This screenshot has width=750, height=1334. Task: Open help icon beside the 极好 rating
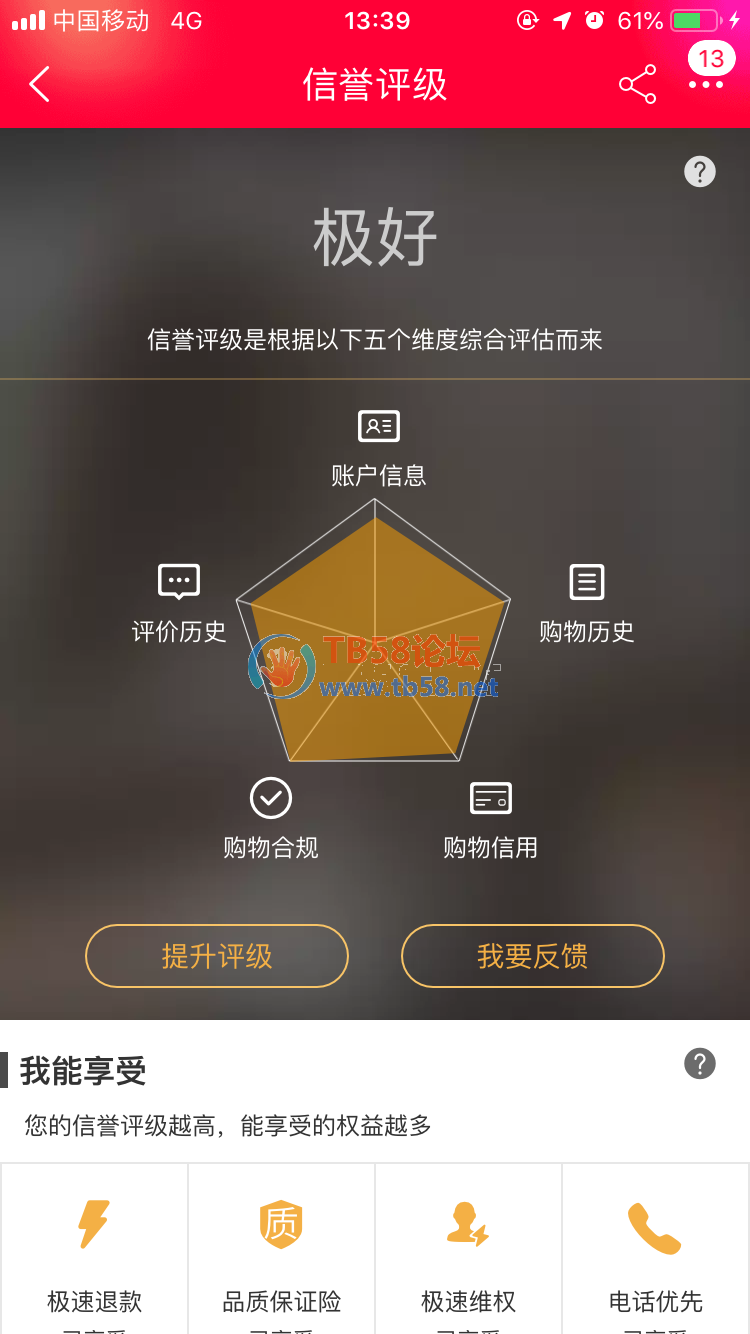coord(699,171)
